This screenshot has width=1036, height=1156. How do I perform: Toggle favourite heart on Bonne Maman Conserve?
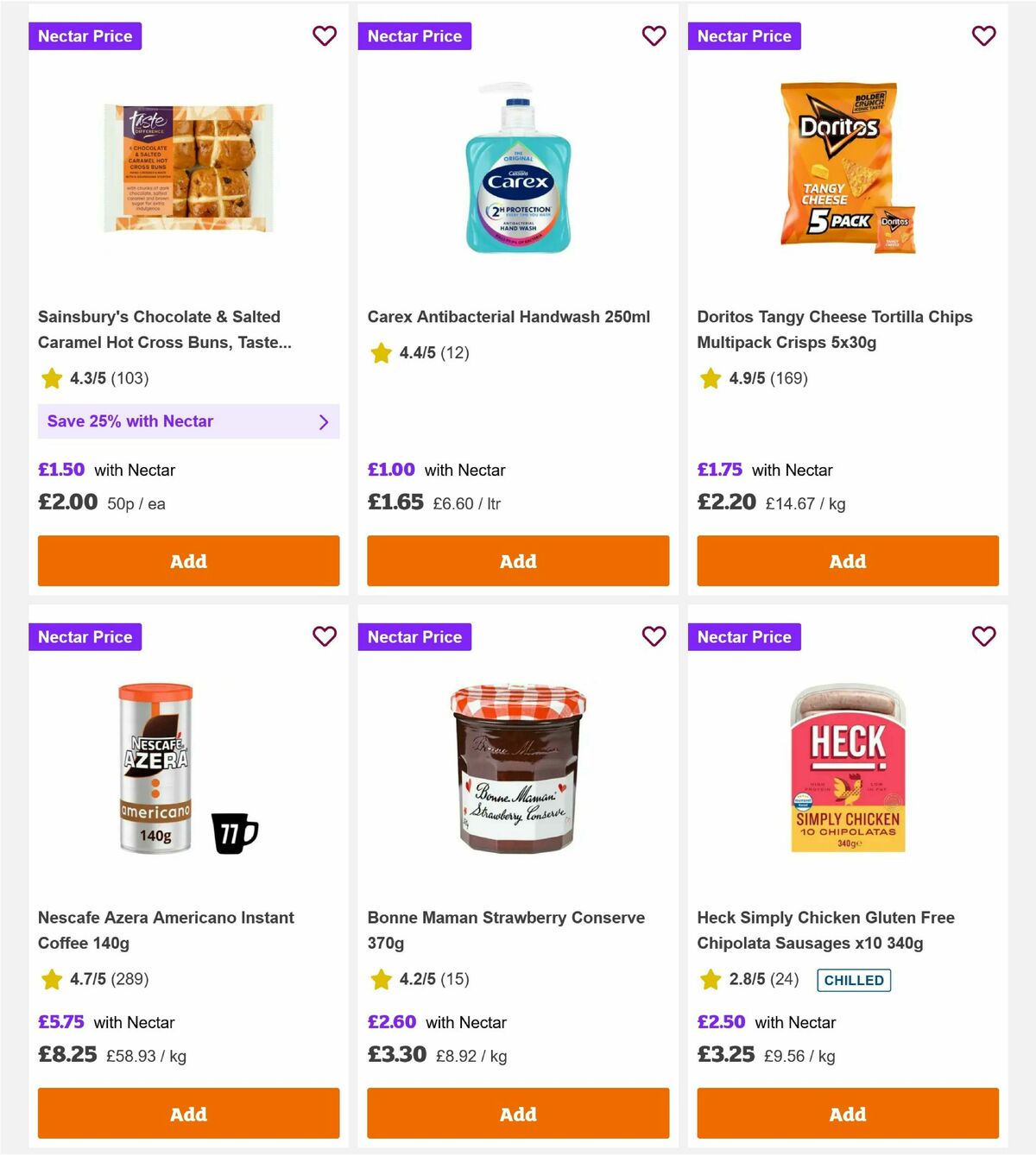coord(654,636)
